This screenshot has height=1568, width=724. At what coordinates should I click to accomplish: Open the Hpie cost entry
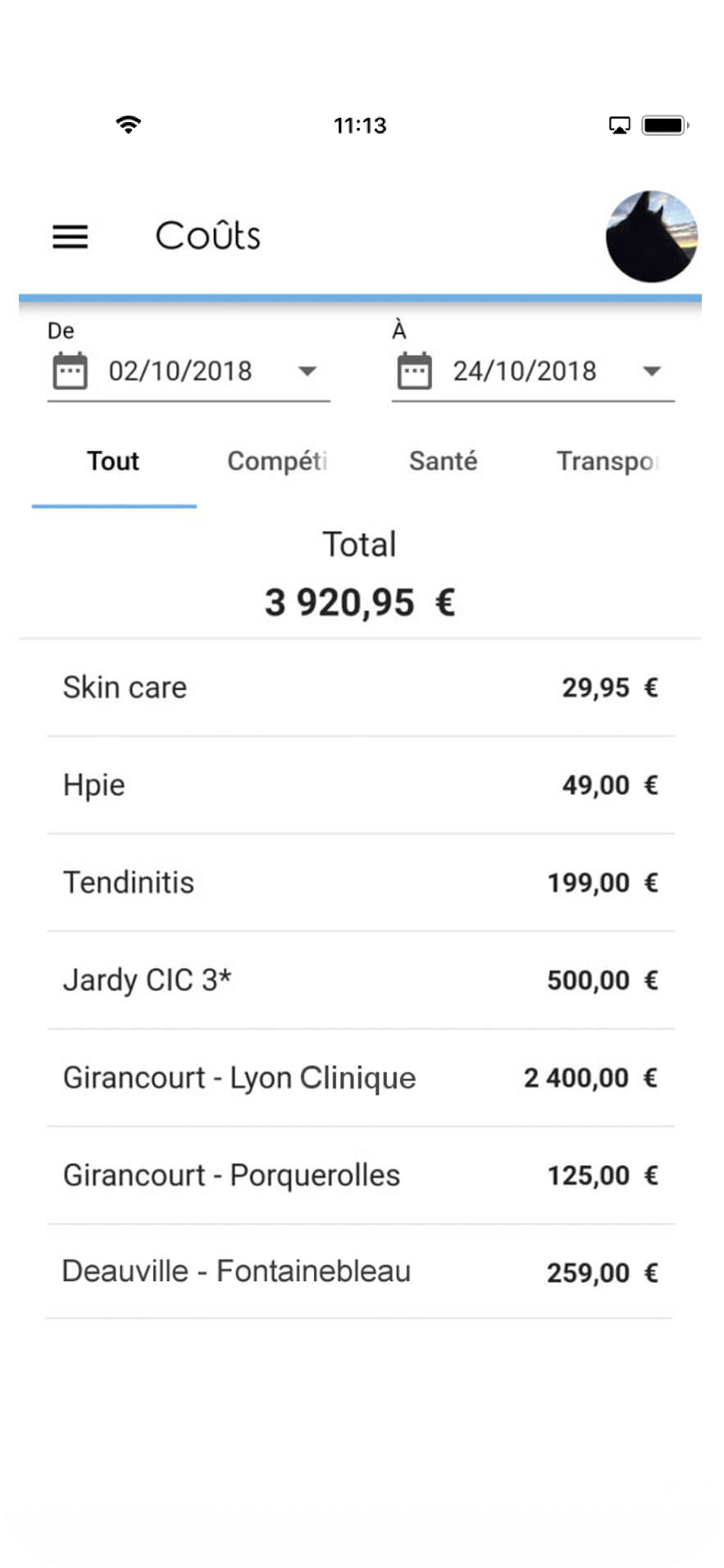click(361, 785)
